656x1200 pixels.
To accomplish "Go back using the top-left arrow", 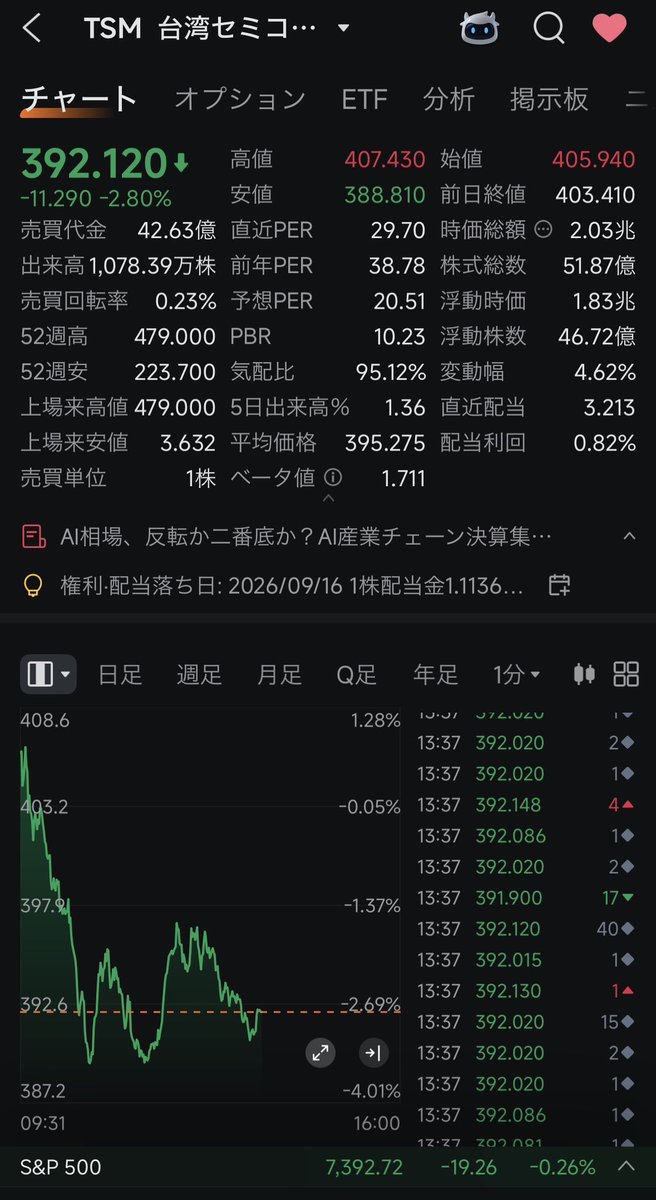I will click(32, 28).
